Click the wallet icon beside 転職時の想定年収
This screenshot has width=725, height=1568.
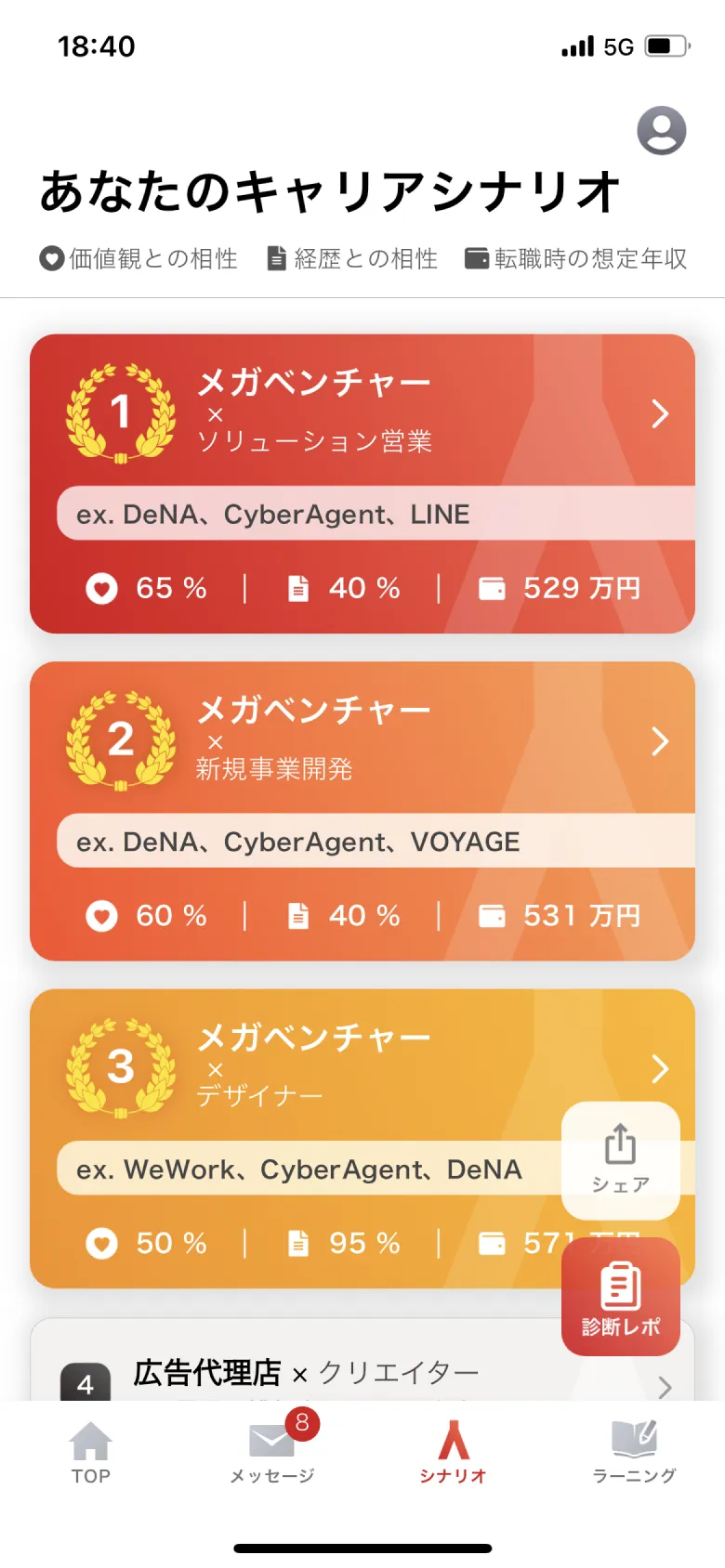point(477,258)
